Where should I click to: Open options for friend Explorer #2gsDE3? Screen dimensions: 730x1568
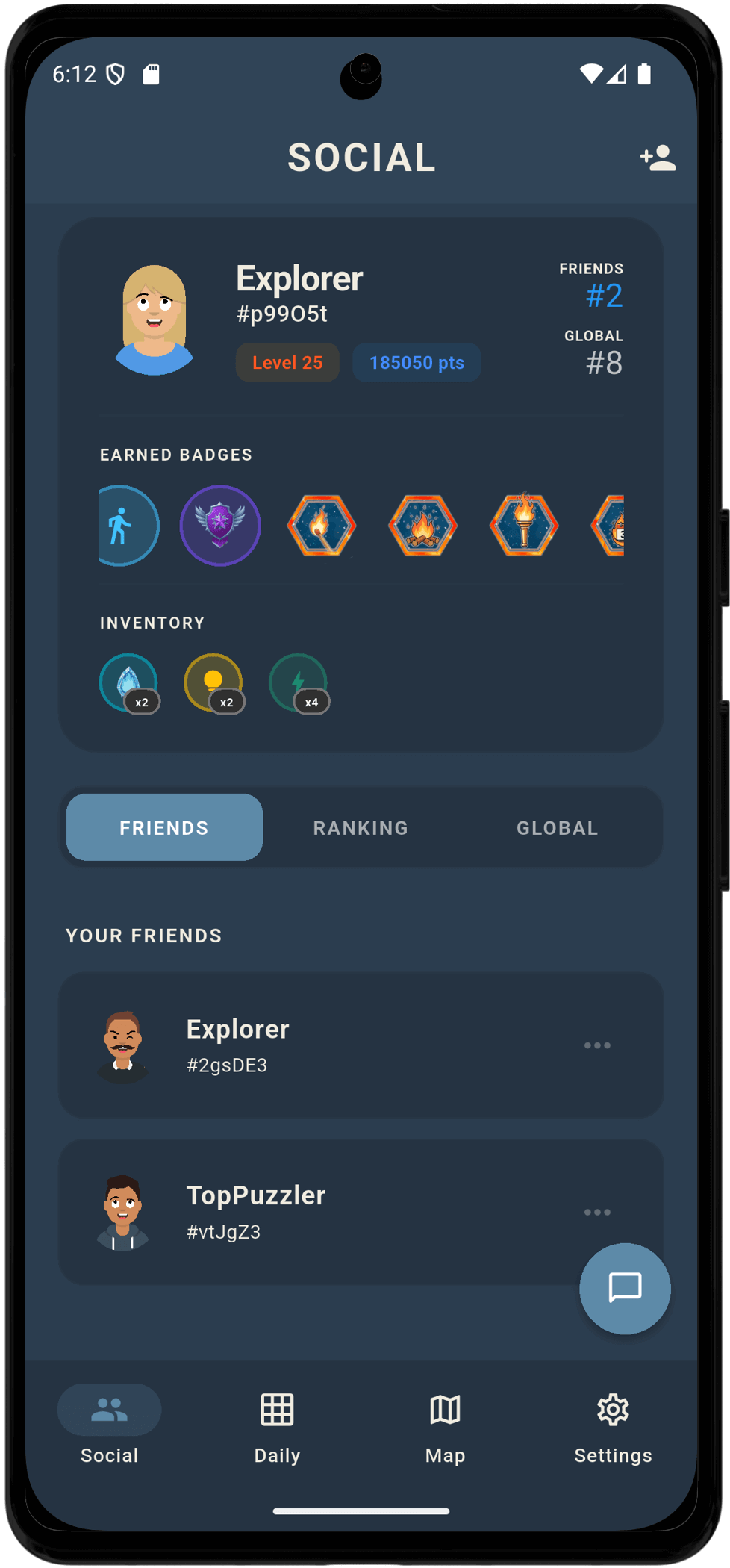coord(597,1045)
